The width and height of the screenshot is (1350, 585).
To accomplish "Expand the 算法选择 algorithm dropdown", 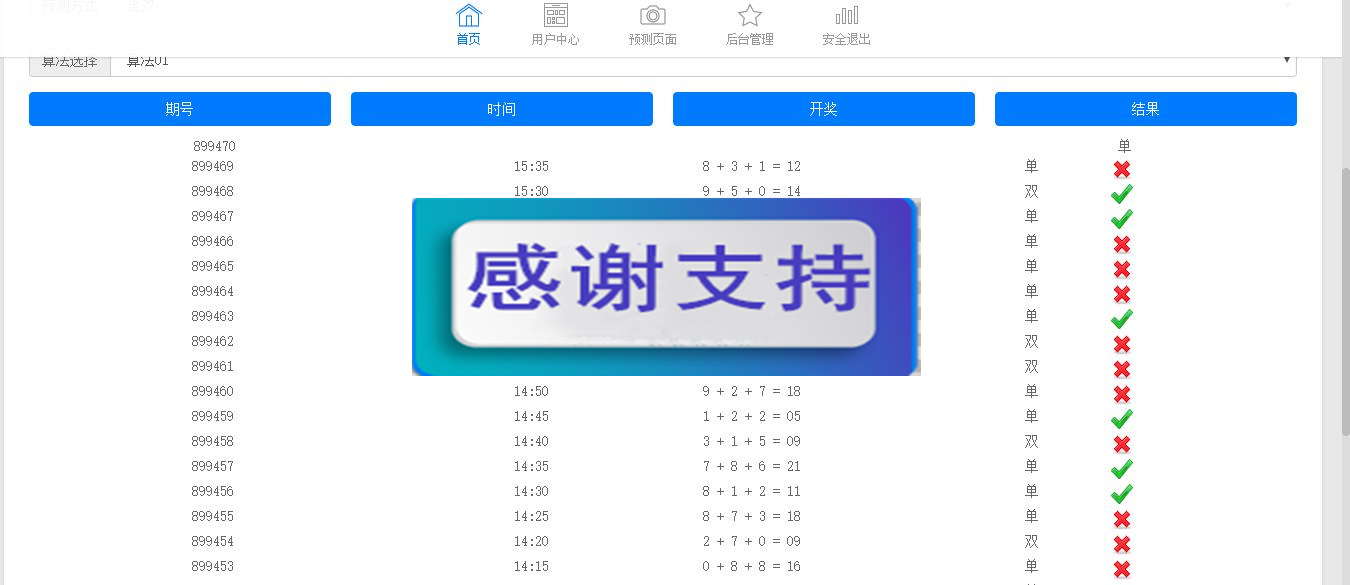I will [702, 62].
